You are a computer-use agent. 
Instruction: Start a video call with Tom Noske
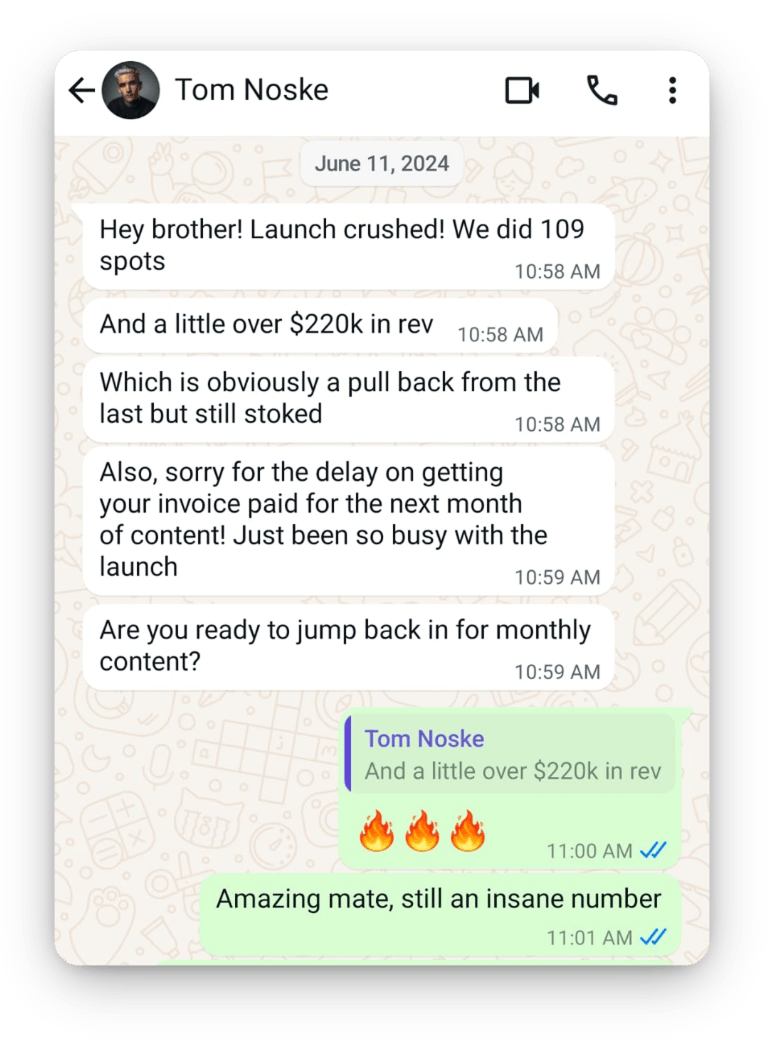coord(522,91)
